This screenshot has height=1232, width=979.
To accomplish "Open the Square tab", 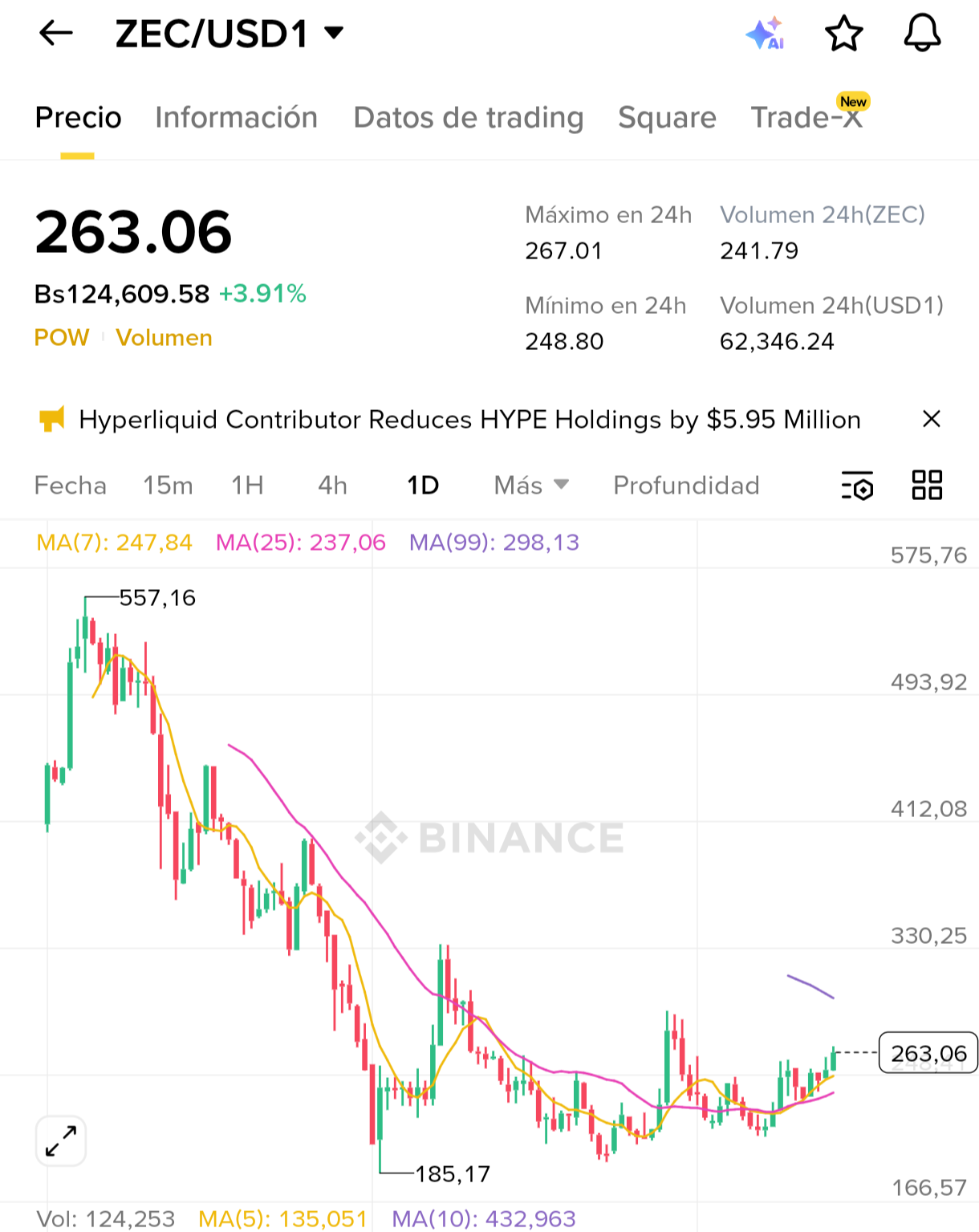I will (x=666, y=117).
